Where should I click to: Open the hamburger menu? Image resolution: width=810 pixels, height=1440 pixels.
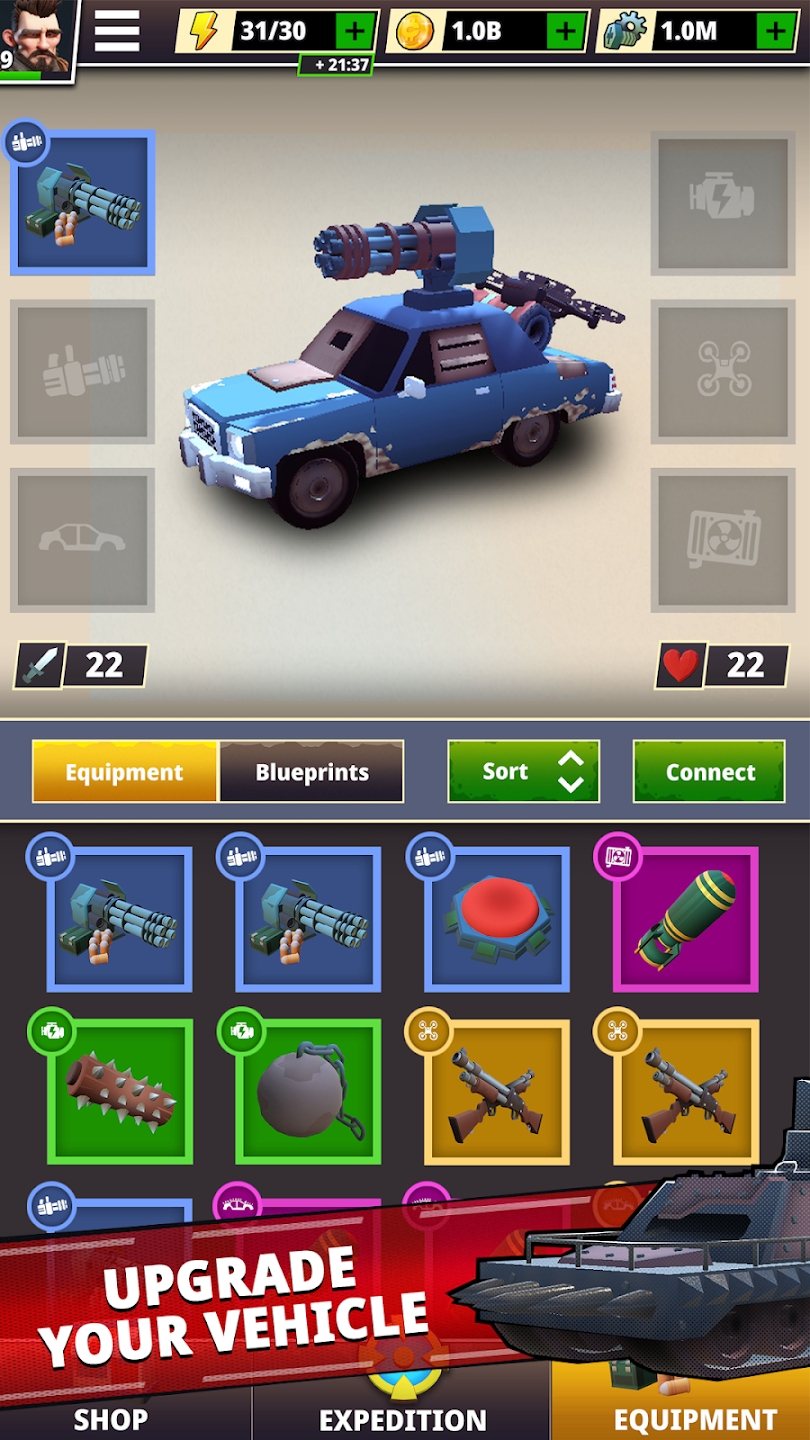pos(117,31)
